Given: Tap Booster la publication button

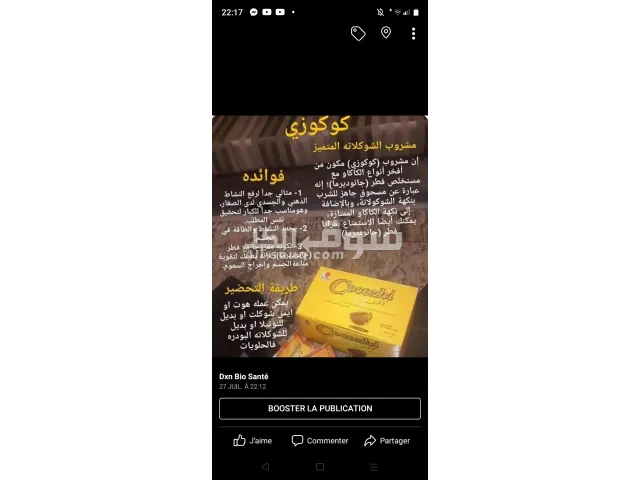Looking at the screenshot, I should click(320, 408).
